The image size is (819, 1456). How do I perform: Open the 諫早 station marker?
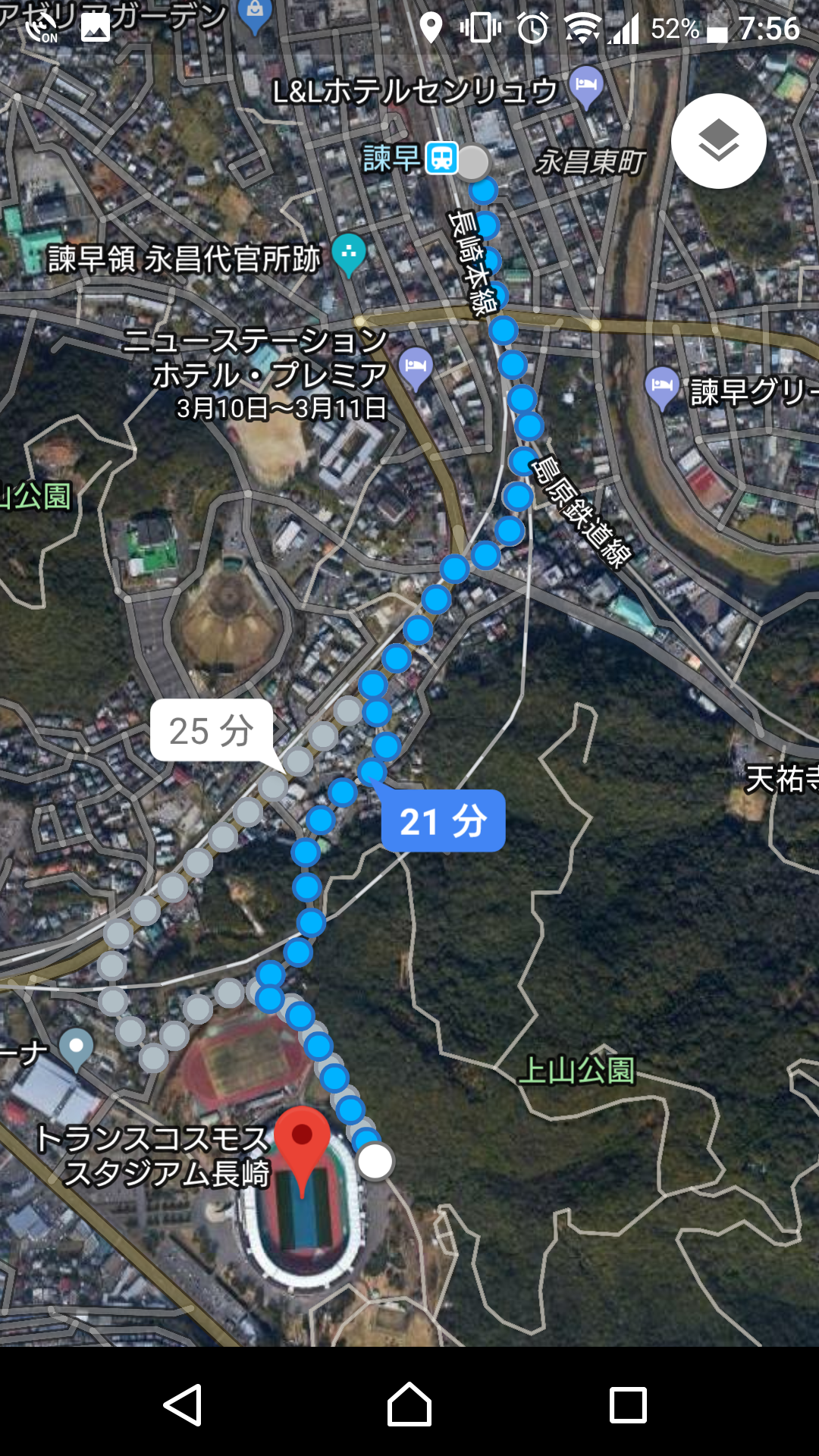441,159
